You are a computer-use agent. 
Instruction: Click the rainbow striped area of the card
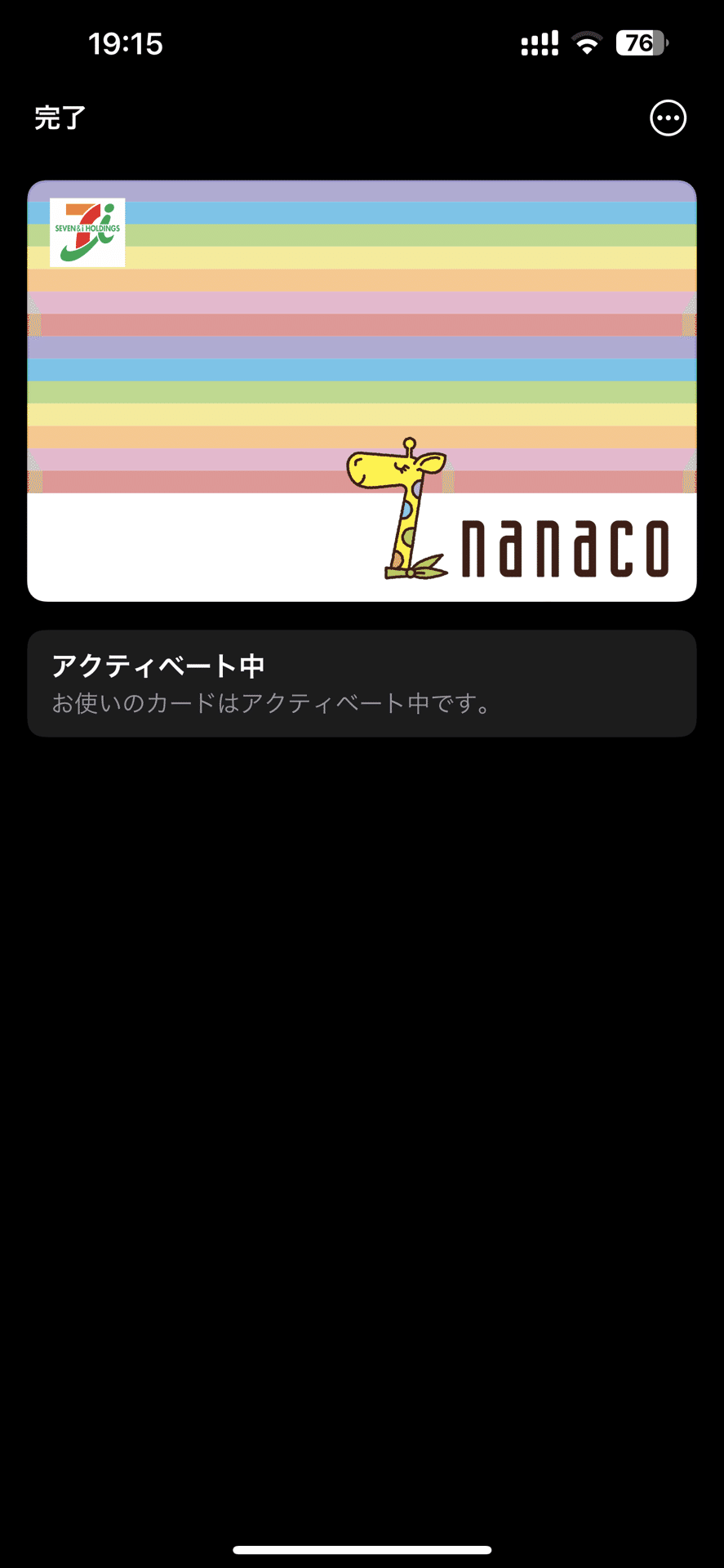245,343
